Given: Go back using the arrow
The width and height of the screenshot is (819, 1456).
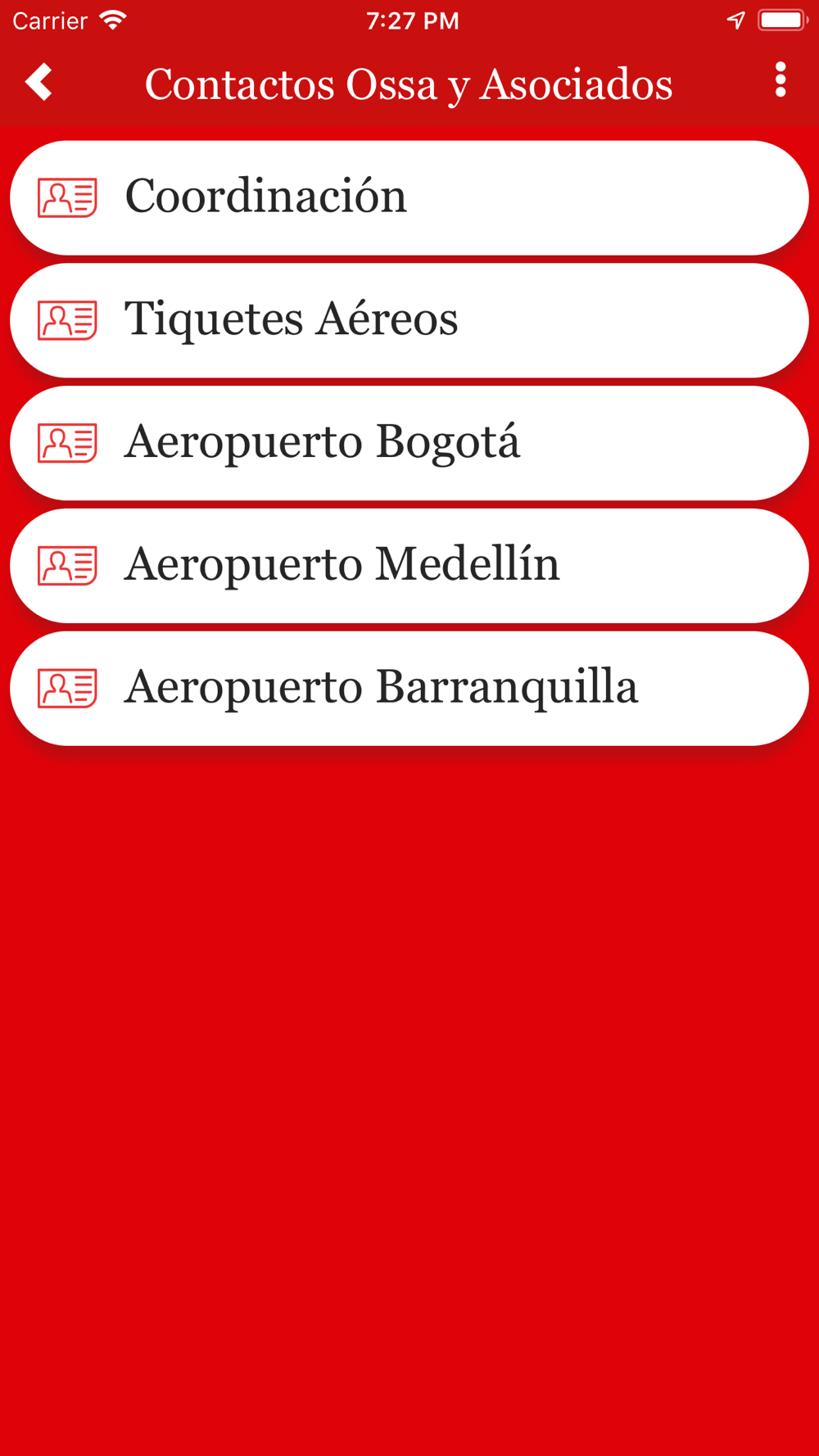Looking at the screenshot, I should point(38,82).
